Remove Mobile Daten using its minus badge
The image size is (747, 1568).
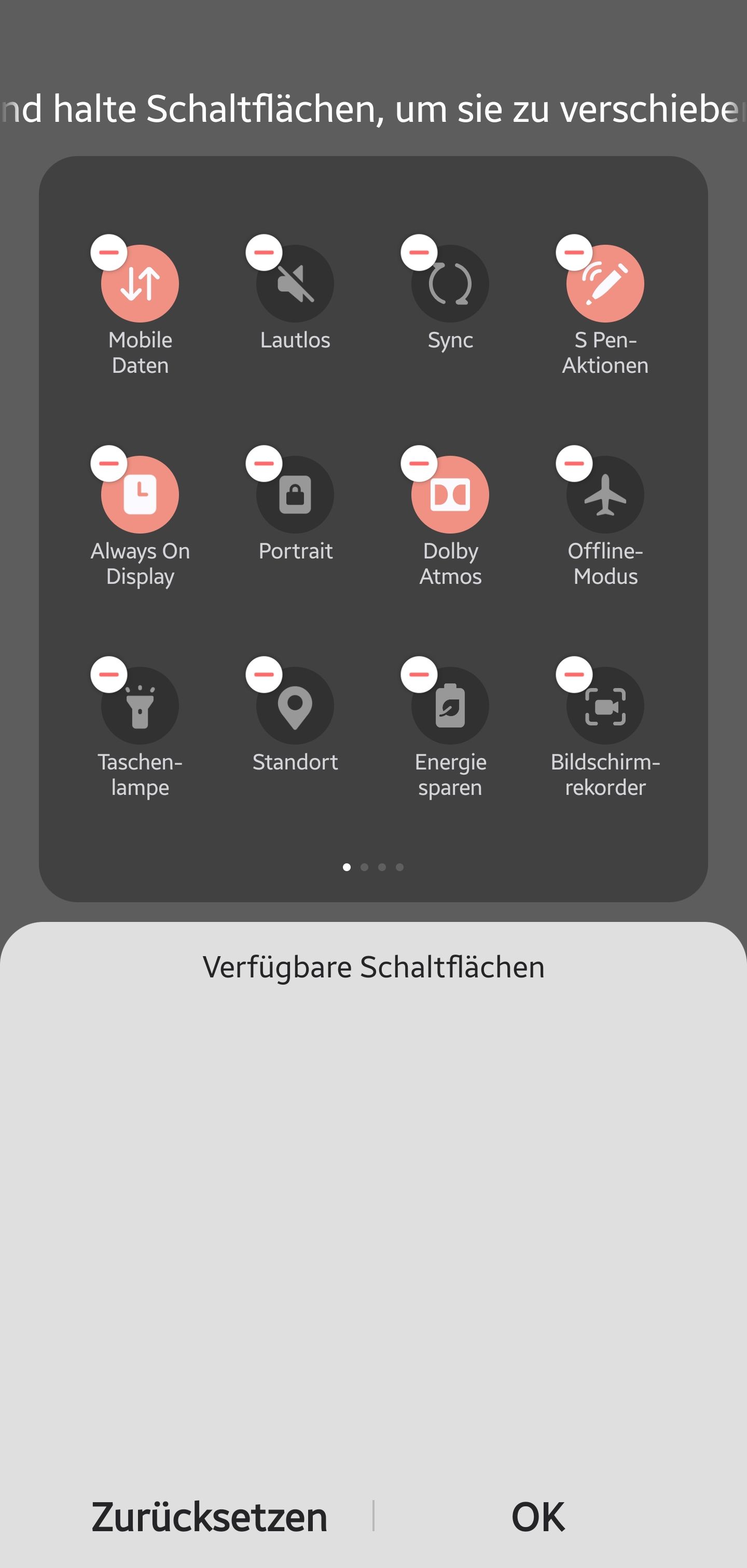pyautogui.click(x=108, y=251)
